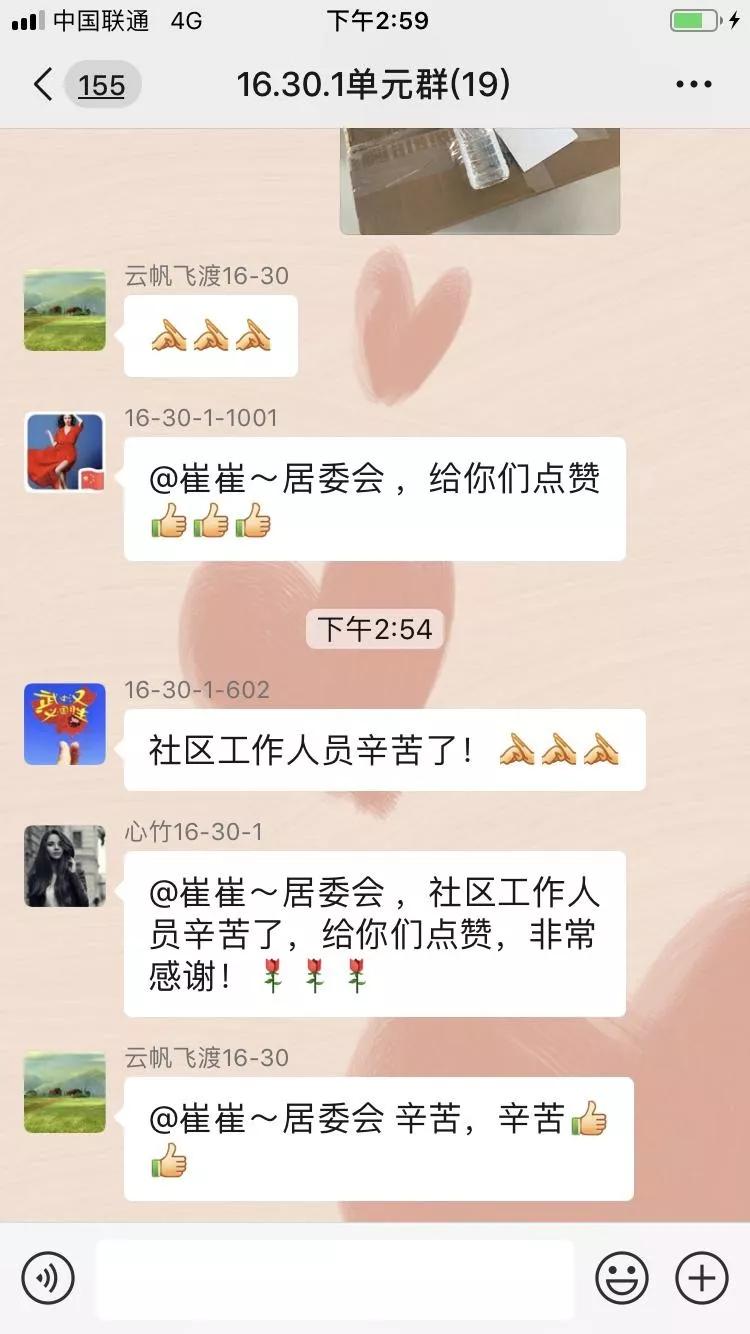This screenshot has height=1334, width=750.
Task: Tap the cardboard box photo thumbnail
Action: [480, 180]
